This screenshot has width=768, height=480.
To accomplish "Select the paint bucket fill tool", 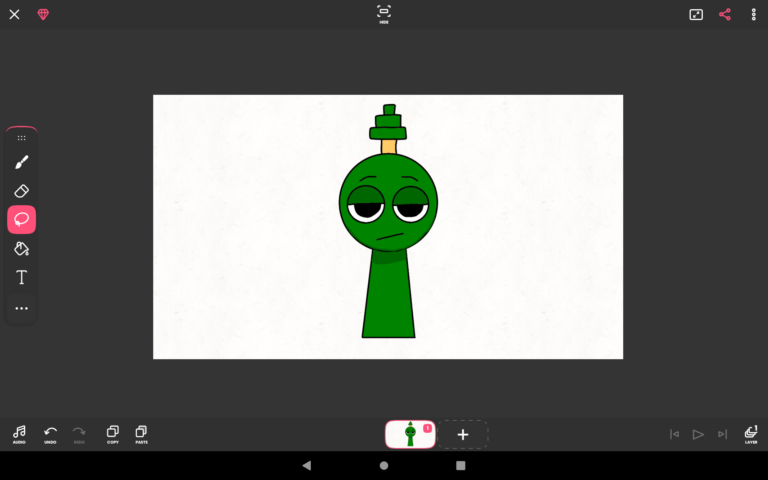I will tap(21, 248).
